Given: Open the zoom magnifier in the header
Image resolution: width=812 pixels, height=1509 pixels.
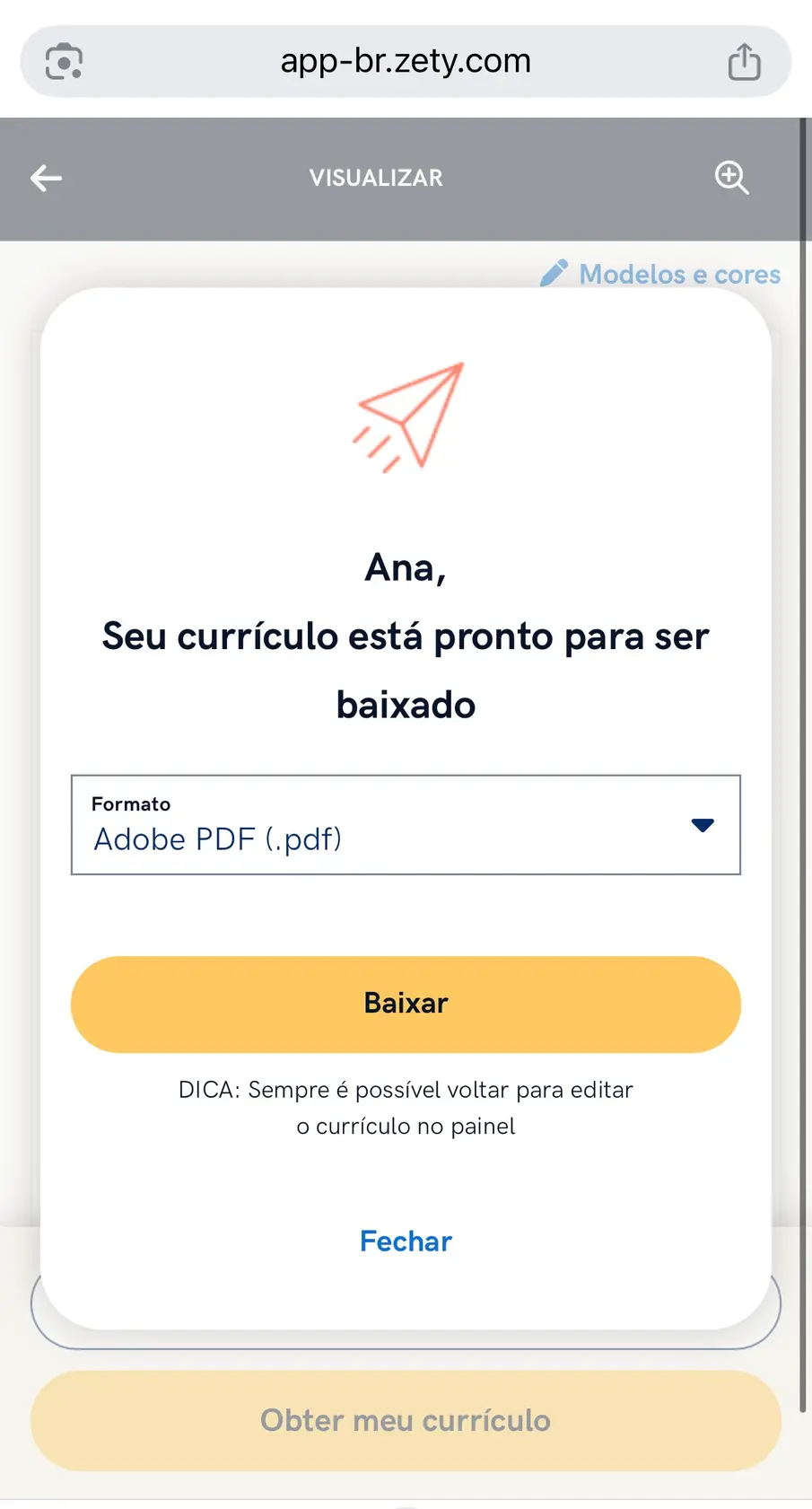Looking at the screenshot, I should point(732,178).
